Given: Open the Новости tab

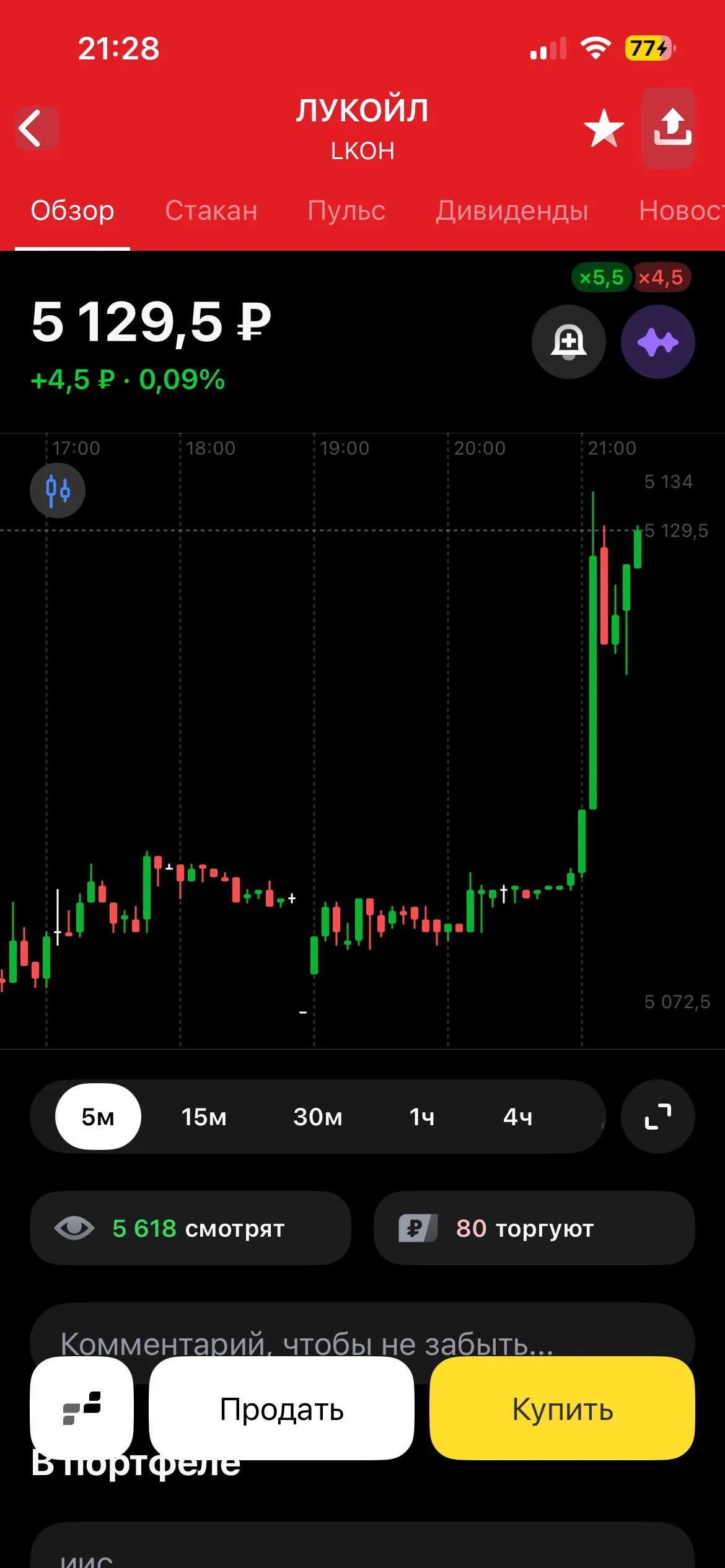Looking at the screenshot, I should [x=682, y=211].
